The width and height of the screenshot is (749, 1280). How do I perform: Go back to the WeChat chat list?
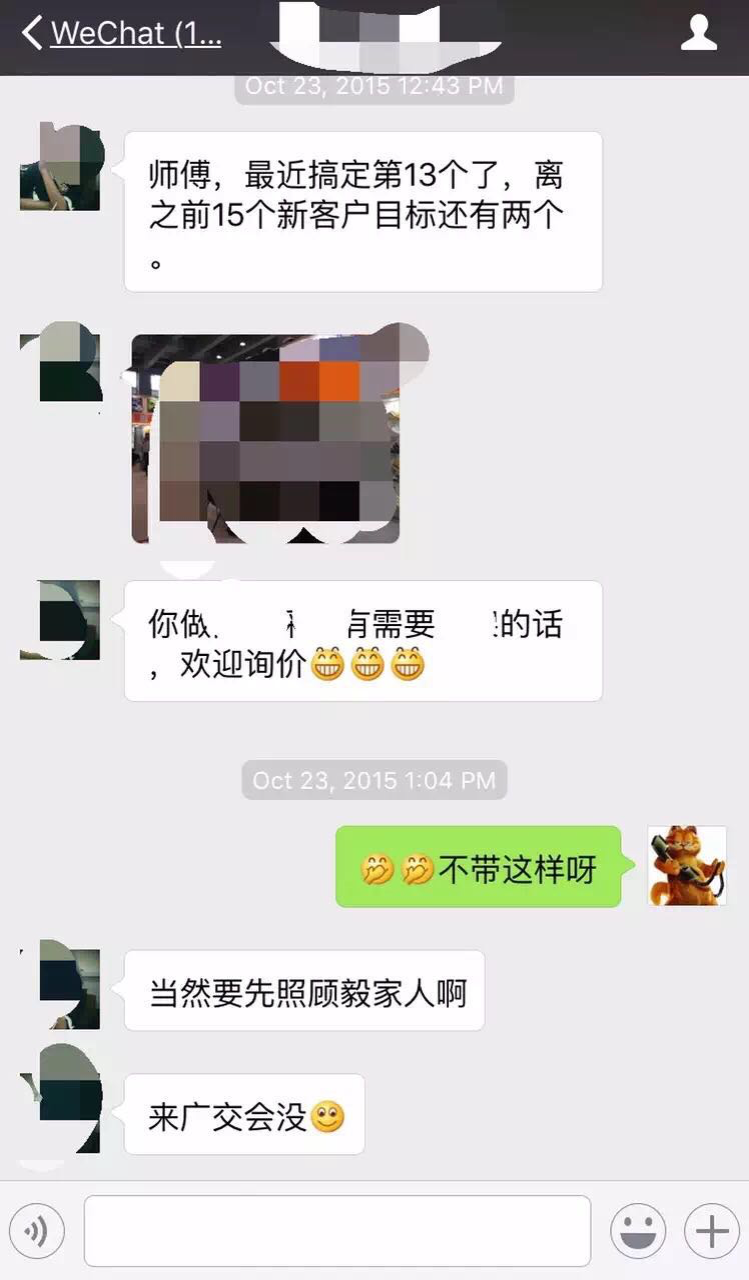pos(120,34)
